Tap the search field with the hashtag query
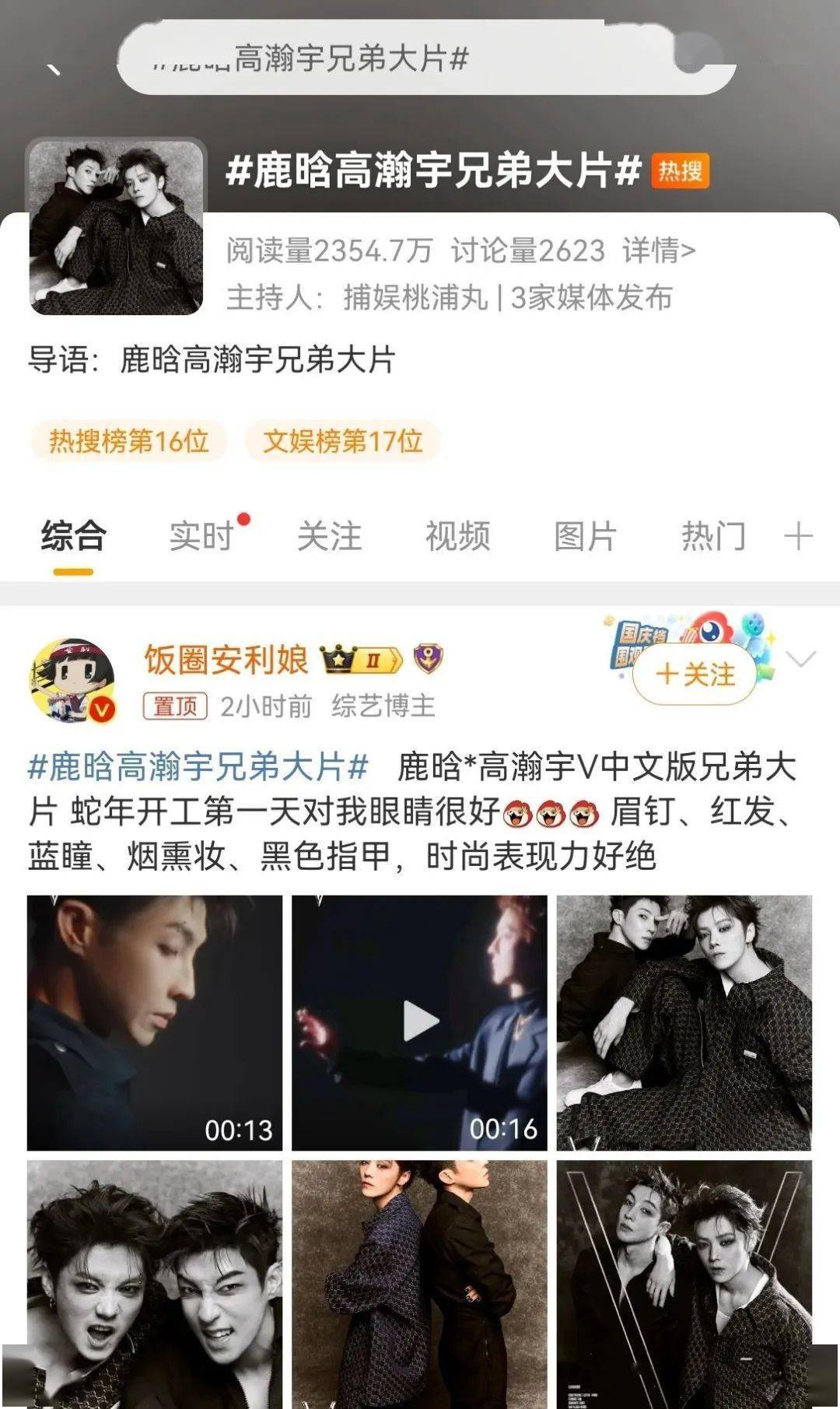Image resolution: width=840 pixels, height=1409 pixels. tap(389, 59)
